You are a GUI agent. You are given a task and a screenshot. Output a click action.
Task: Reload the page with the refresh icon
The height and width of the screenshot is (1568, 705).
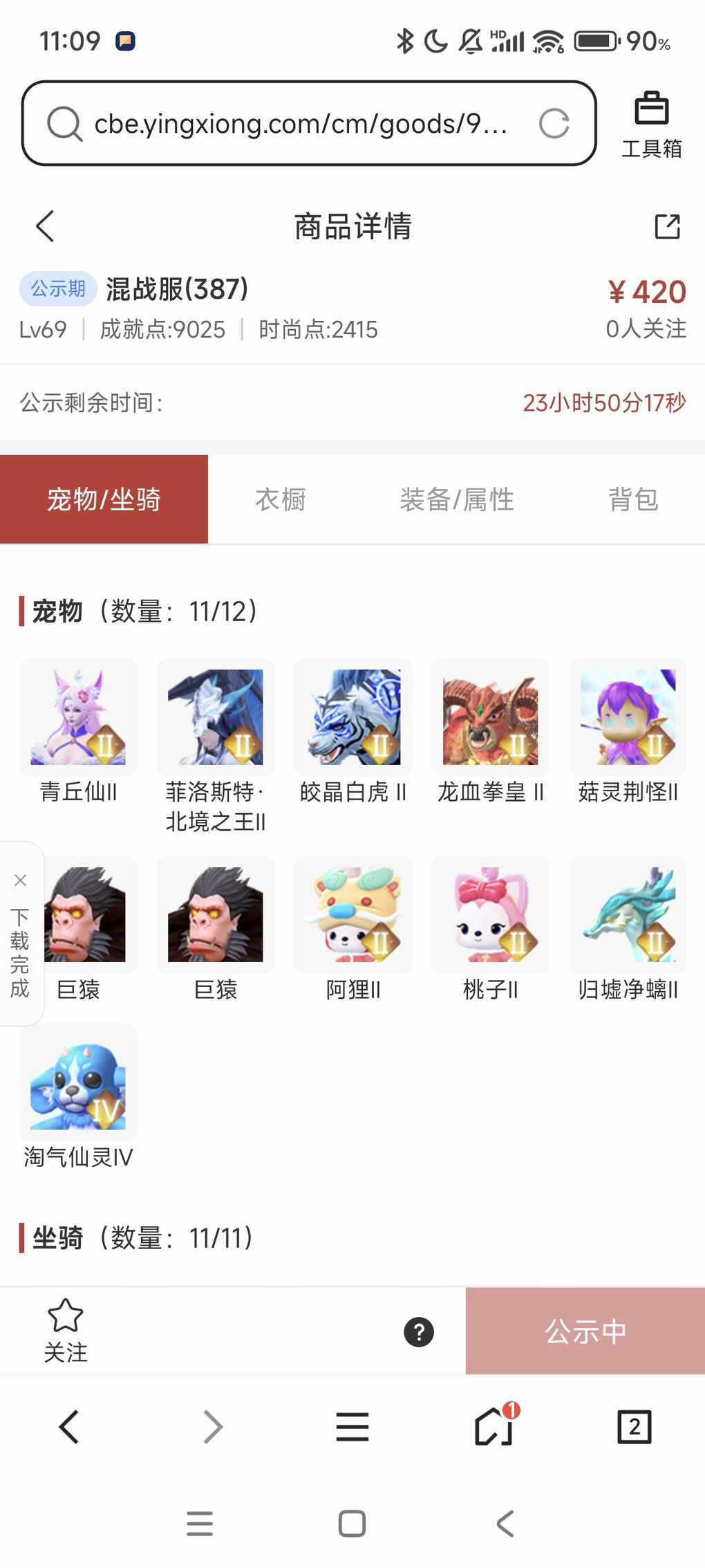point(554,124)
